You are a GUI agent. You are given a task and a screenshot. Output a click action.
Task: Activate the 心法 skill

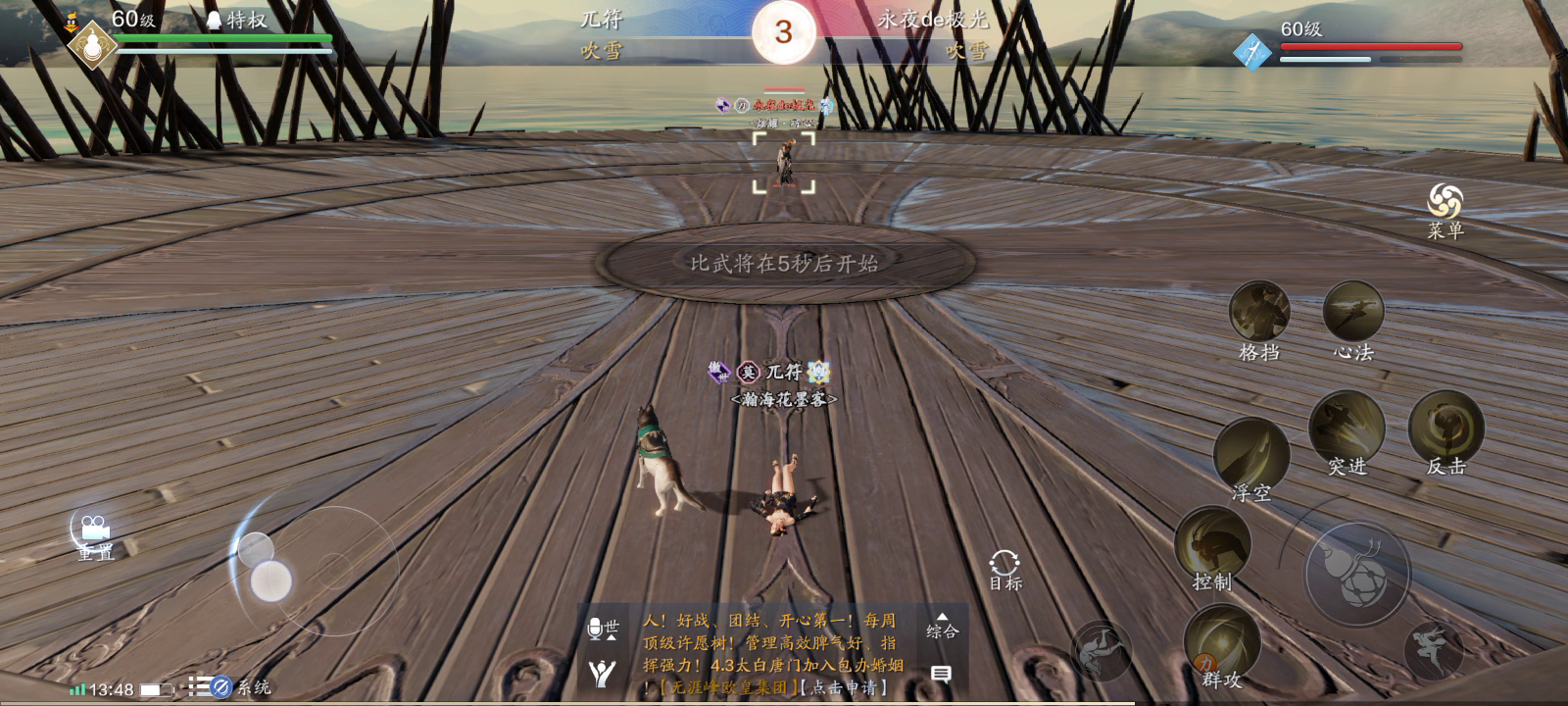[x=1352, y=314]
